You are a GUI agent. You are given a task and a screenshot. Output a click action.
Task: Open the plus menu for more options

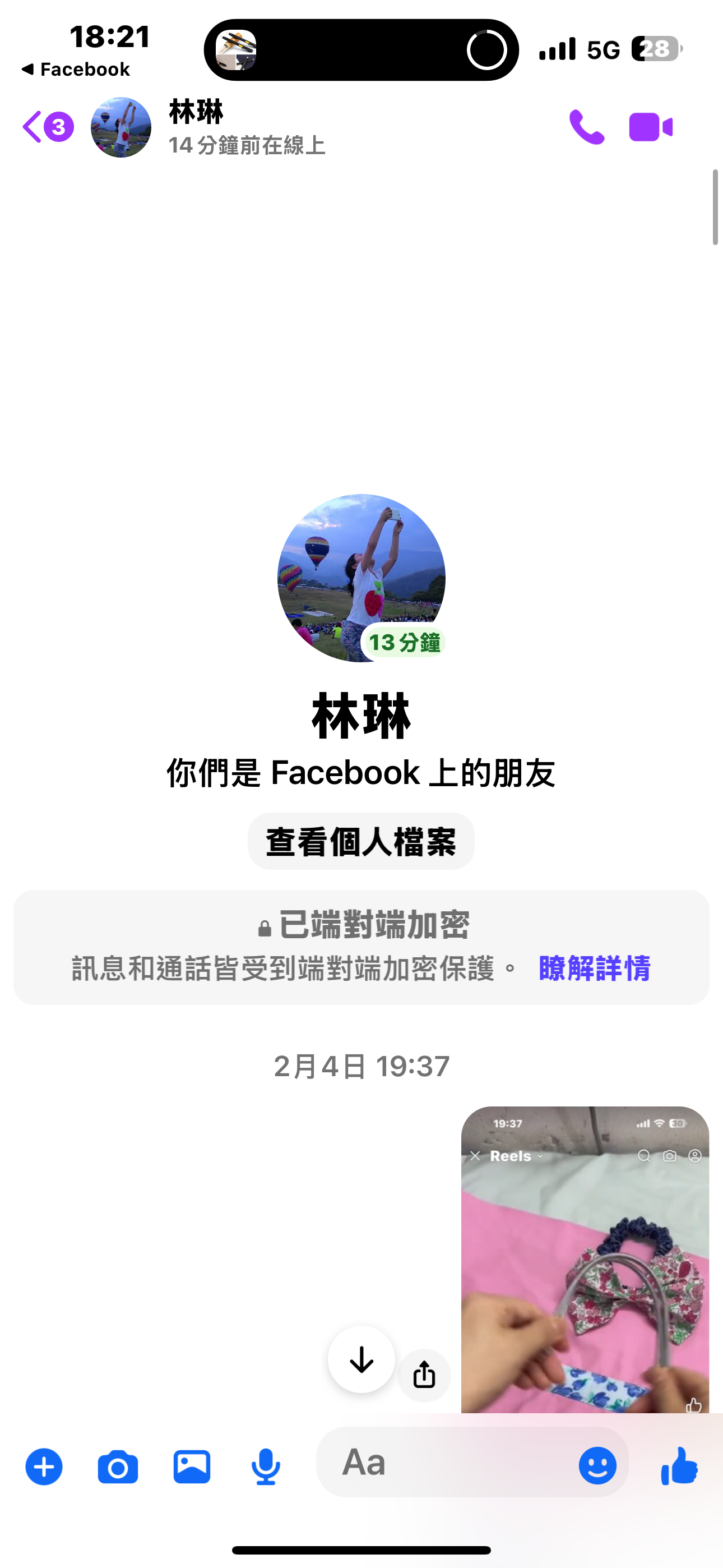pyautogui.click(x=44, y=1467)
